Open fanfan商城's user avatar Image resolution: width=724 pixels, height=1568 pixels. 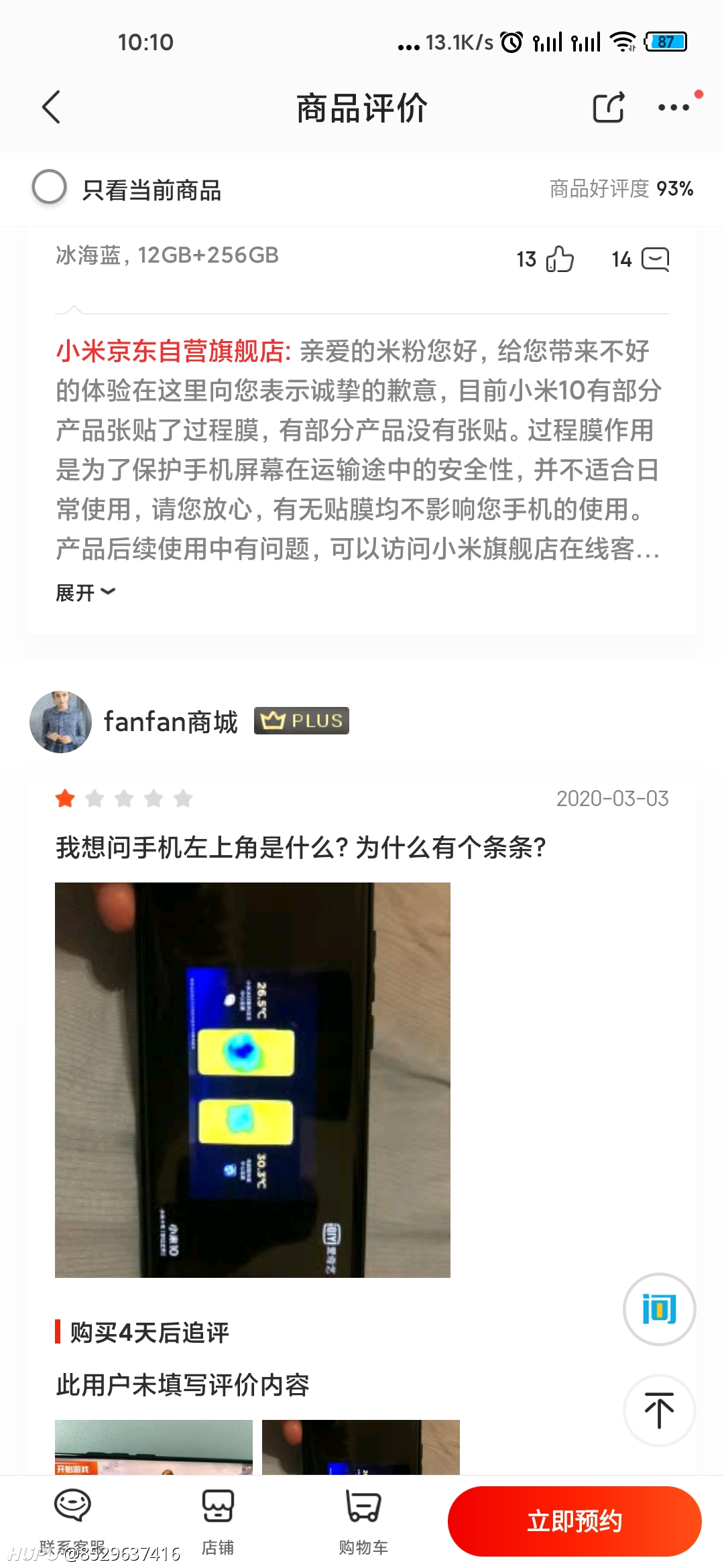[61, 722]
